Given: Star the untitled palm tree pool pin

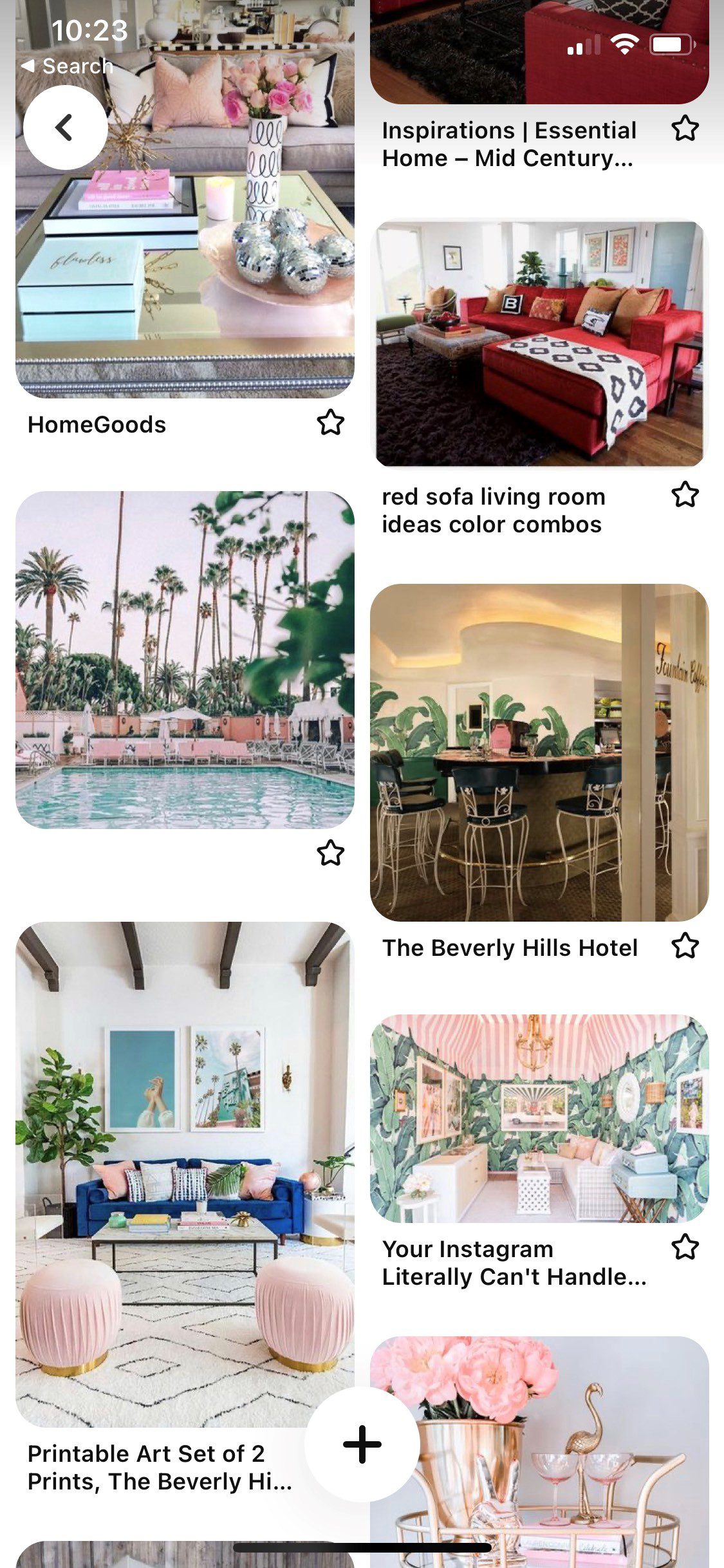Looking at the screenshot, I should (x=330, y=853).
